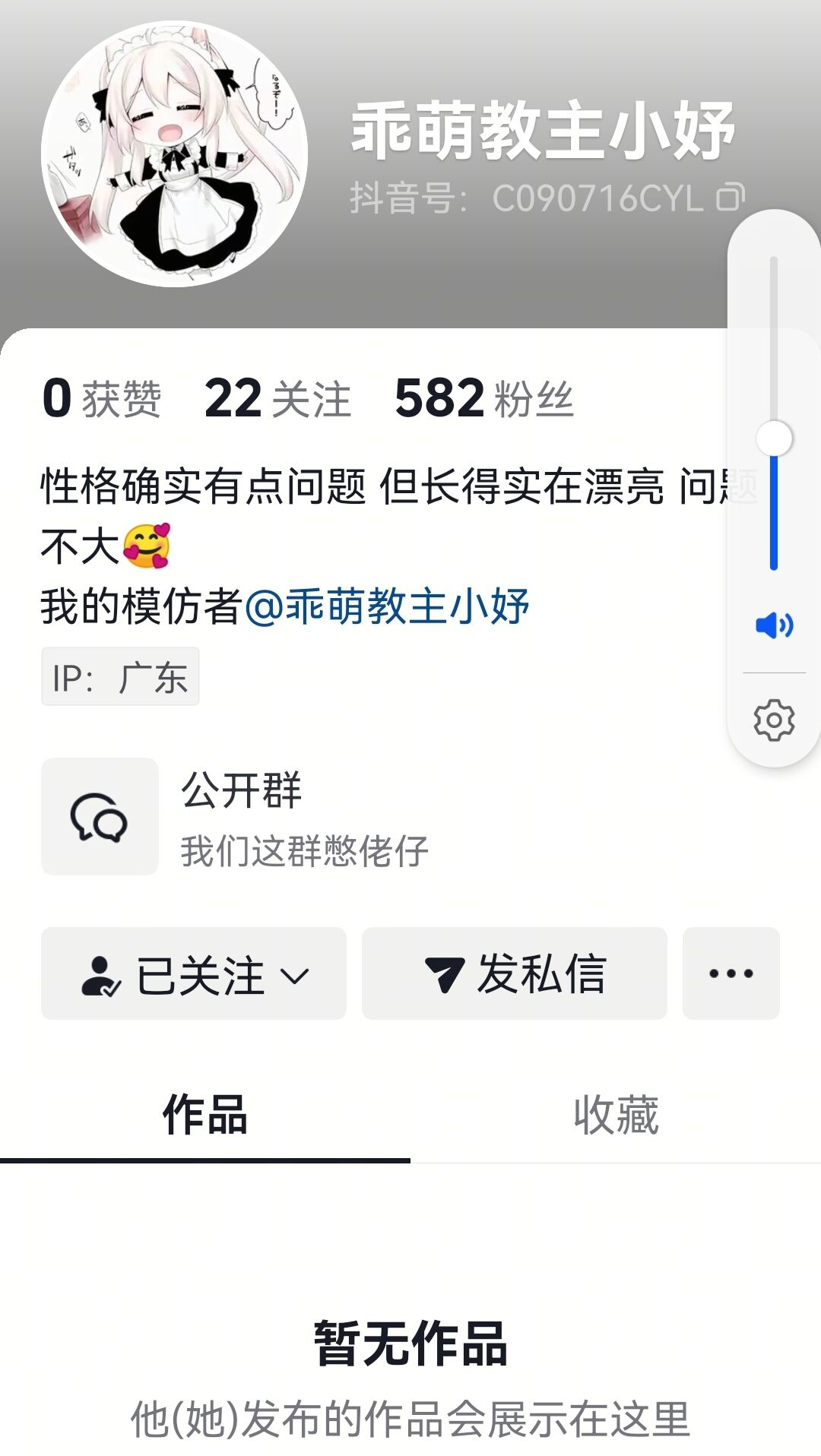Open the @乖萌教主小妤 mention link
Screen dimensions: 821x1456
click(x=387, y=606)
